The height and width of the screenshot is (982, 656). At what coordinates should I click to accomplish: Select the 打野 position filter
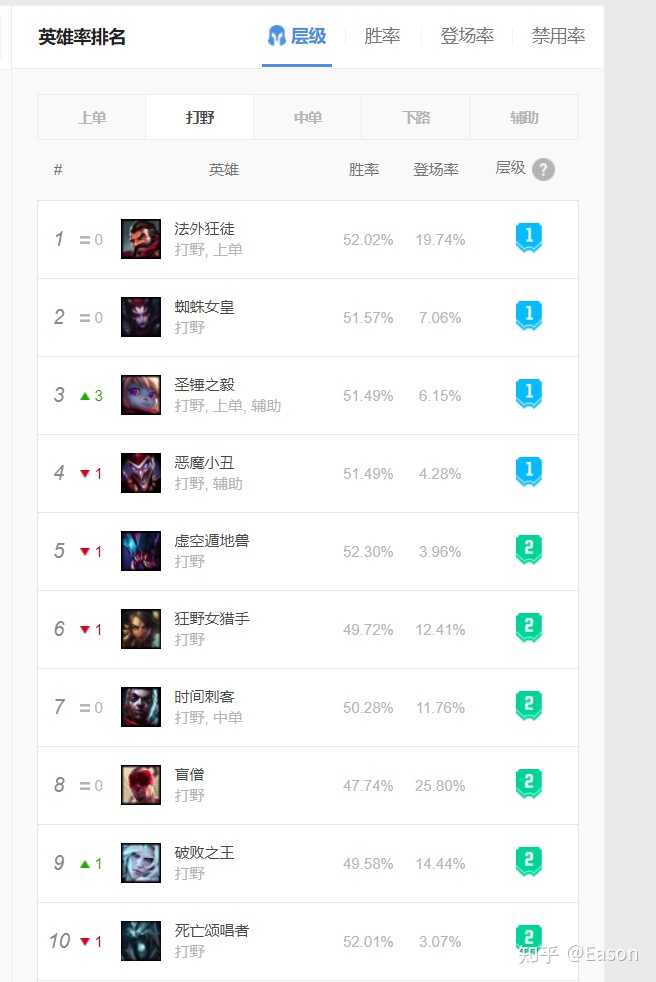200,117
